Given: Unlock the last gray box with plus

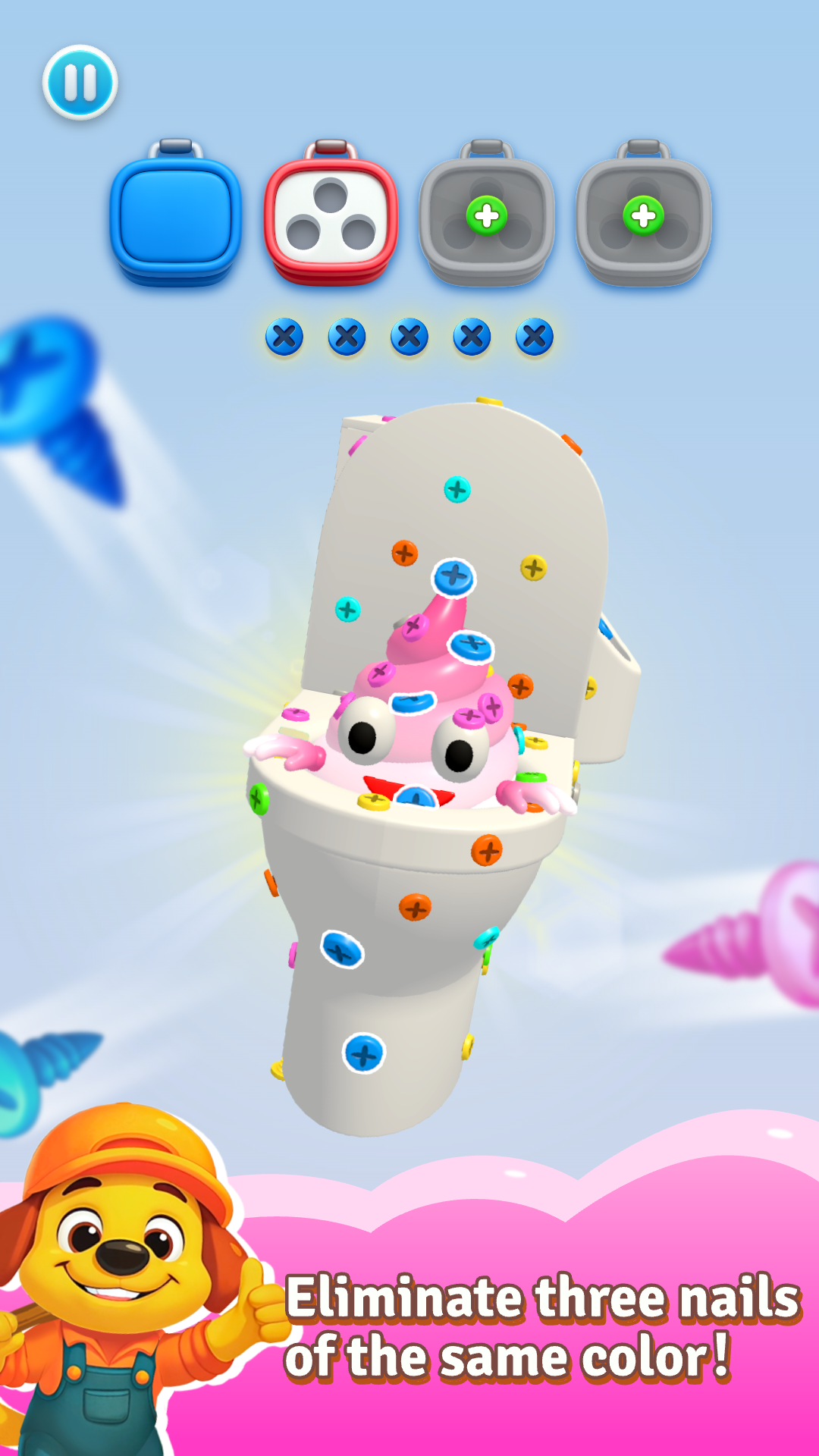Looking at the screenshot, I should point(643,216).
